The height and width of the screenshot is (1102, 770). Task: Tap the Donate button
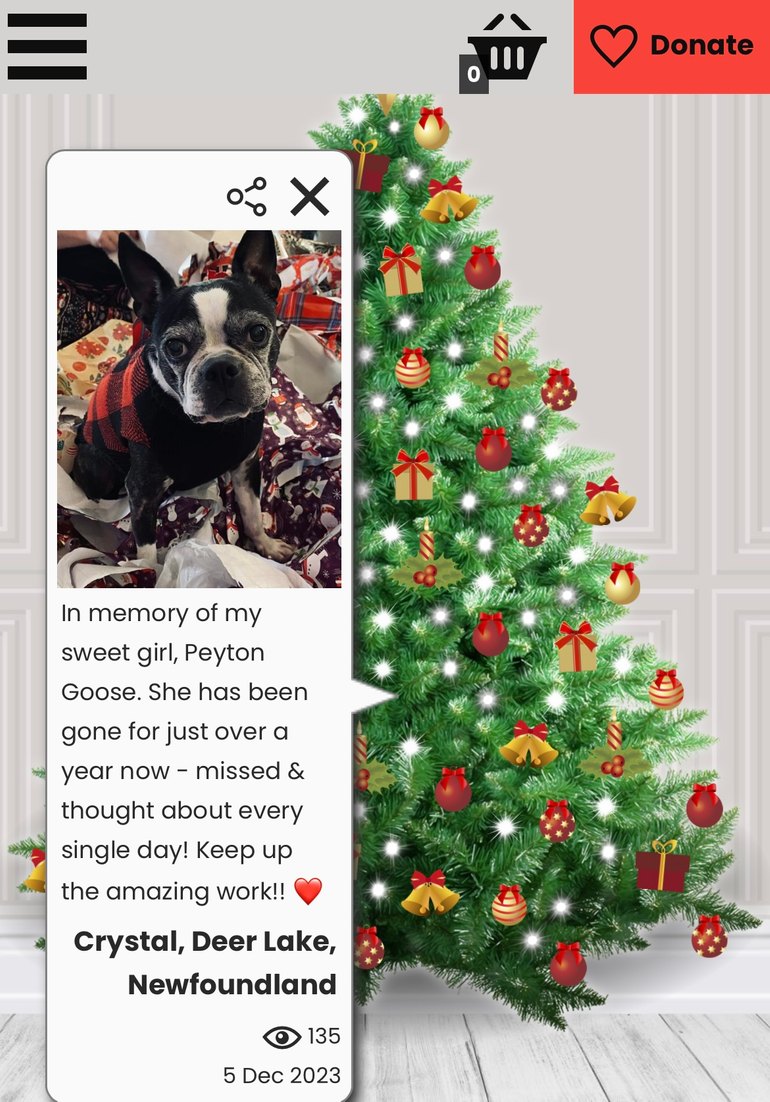coord(671,46)
